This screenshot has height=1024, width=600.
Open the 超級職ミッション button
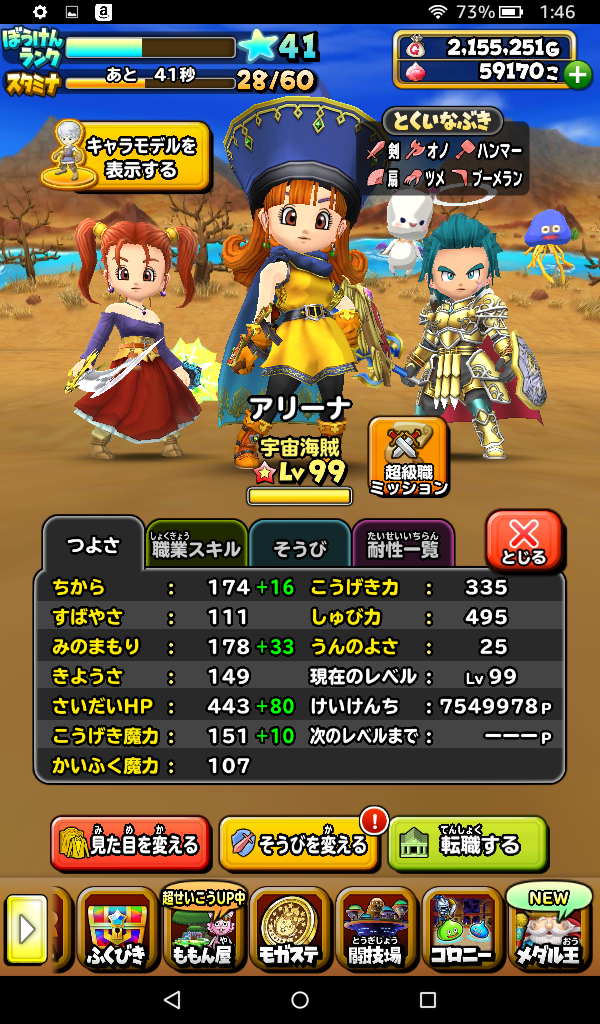coord(408,458)
